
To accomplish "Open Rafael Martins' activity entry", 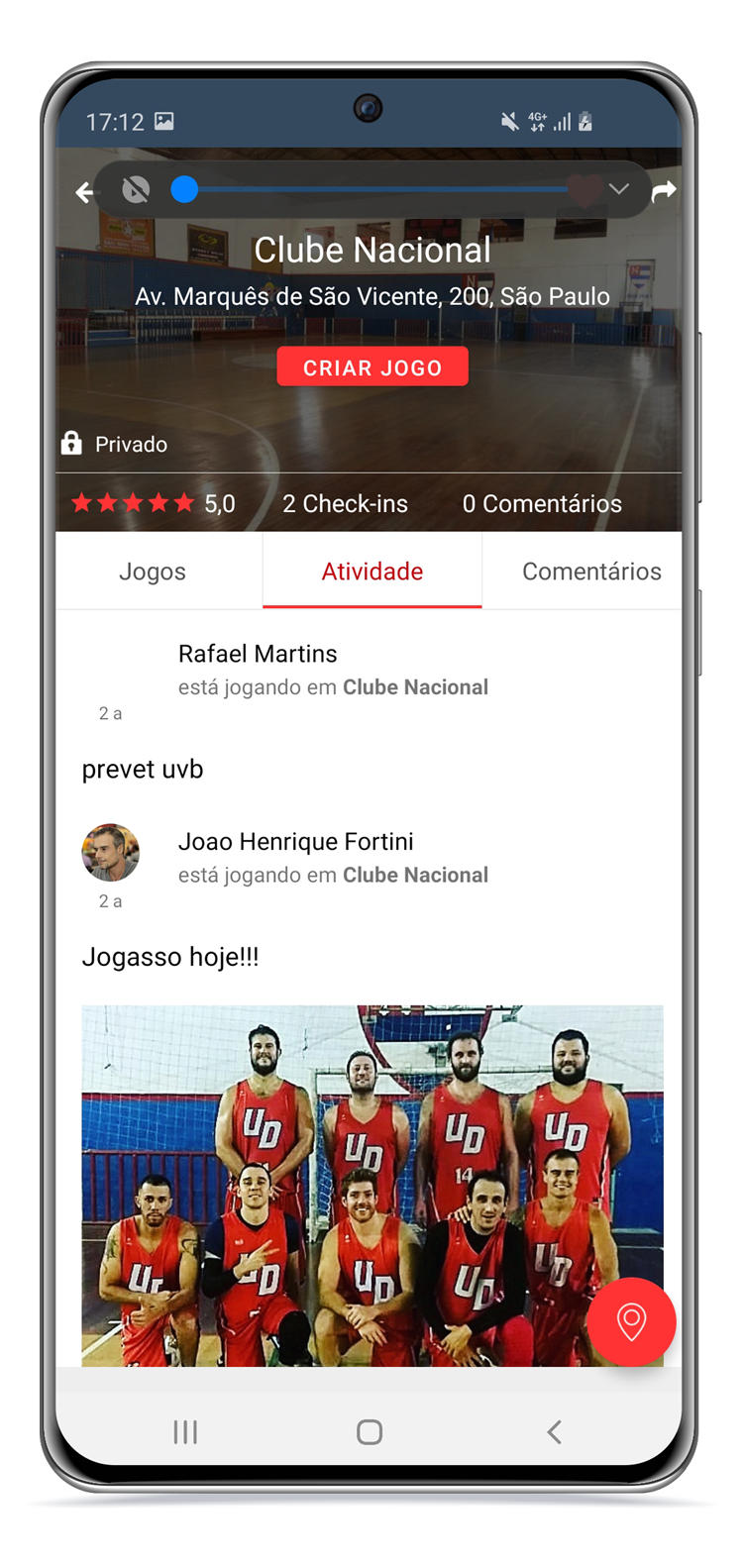I will [x=258, y=654].
